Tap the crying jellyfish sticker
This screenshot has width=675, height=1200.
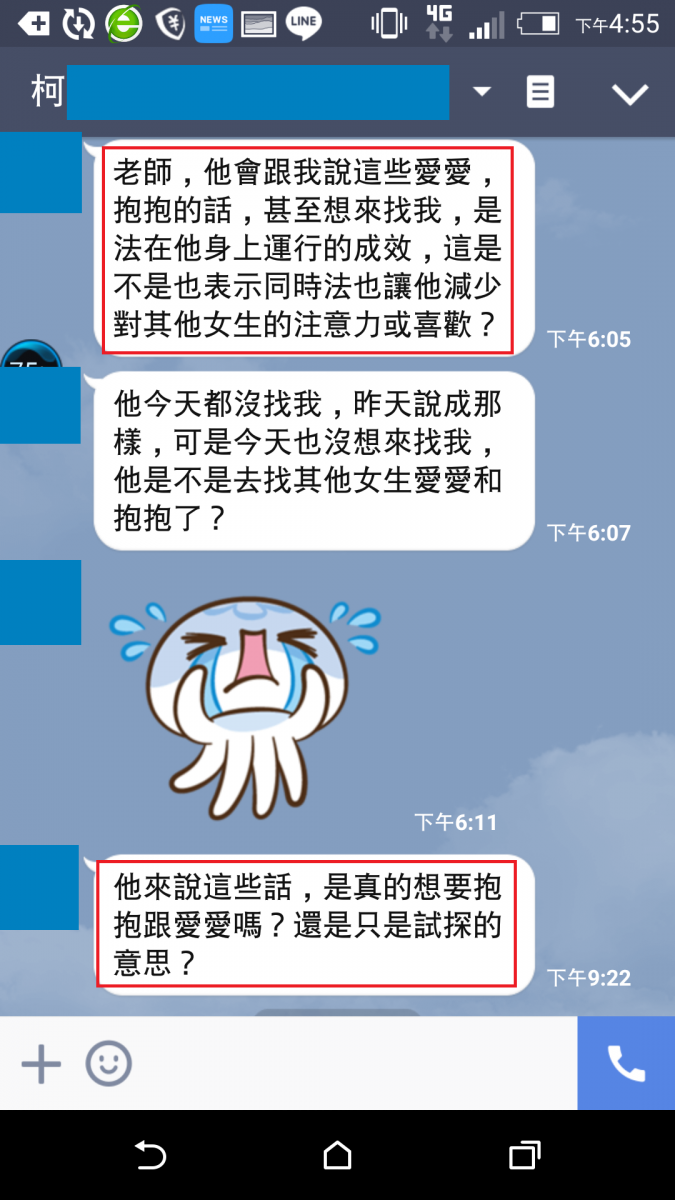(244, 700)
